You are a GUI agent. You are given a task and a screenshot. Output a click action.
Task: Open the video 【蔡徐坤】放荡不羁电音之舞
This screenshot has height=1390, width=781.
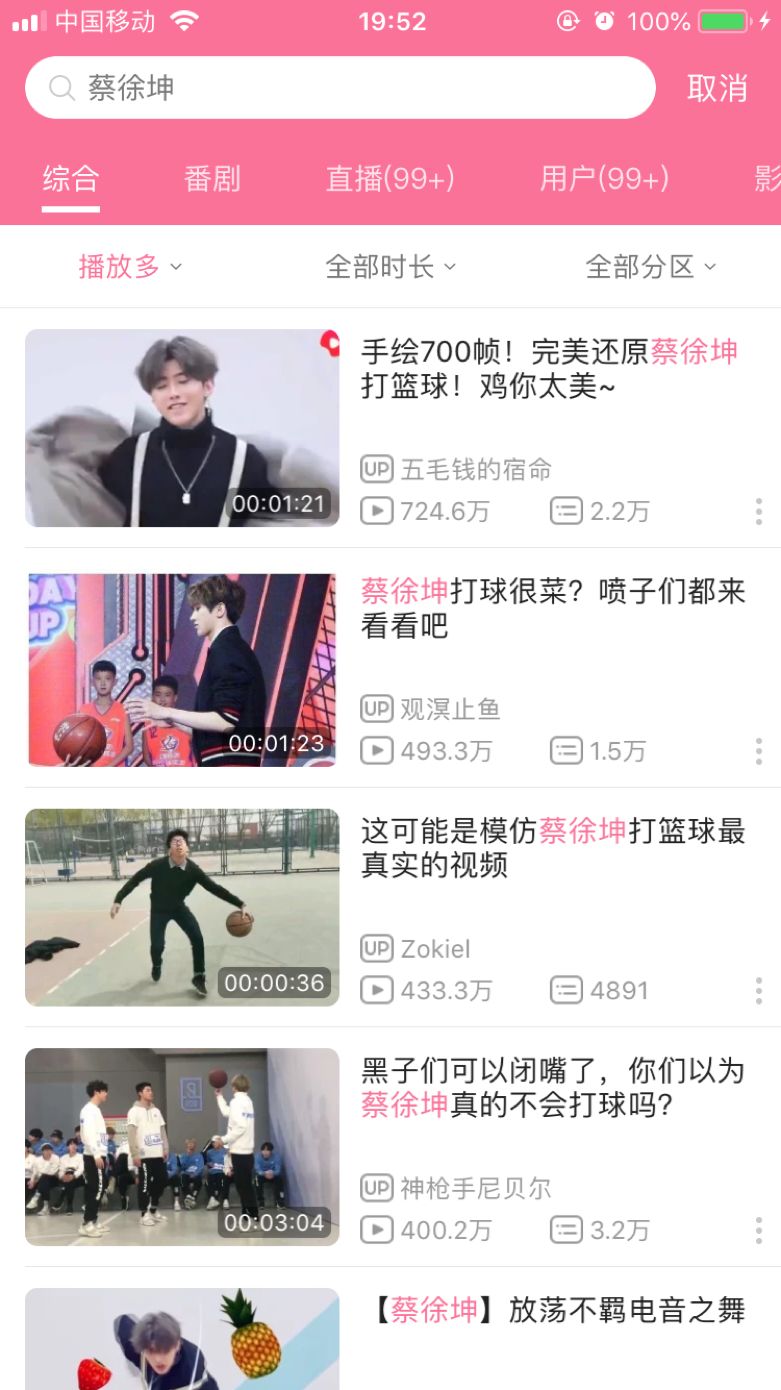(558, 1310)
